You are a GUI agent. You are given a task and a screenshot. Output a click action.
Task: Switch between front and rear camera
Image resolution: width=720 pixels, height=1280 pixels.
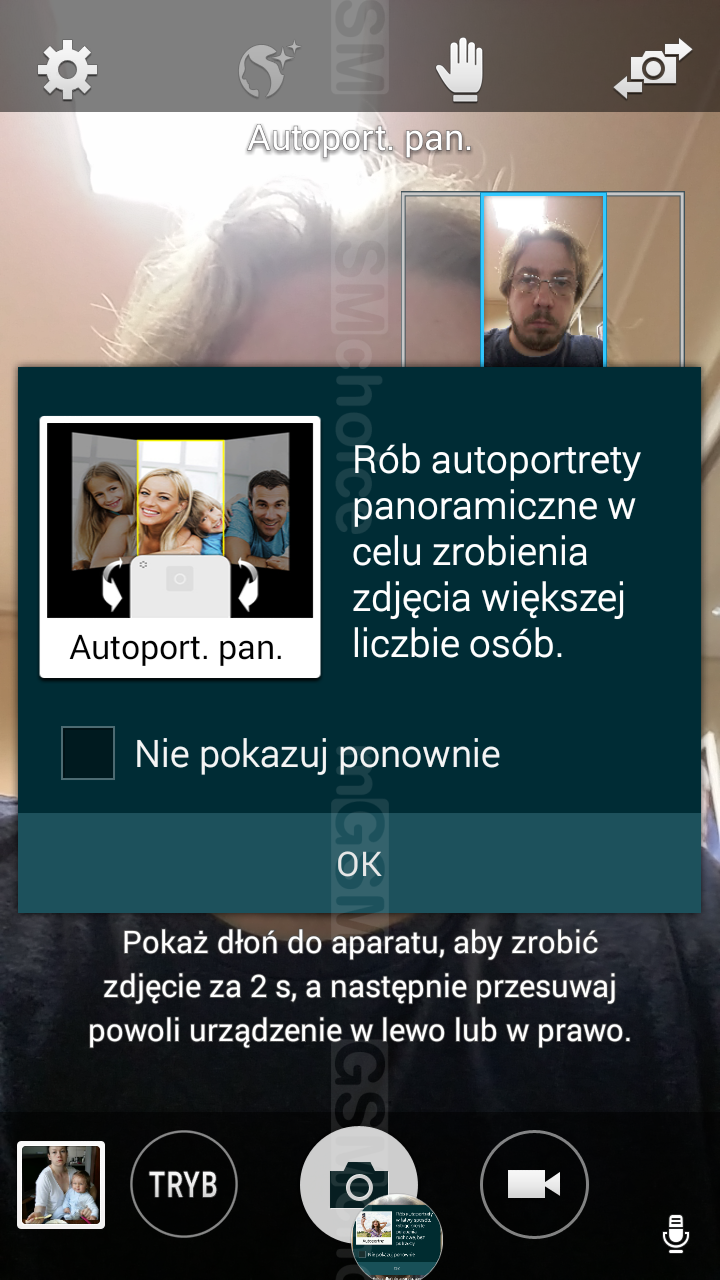point(652,68)
